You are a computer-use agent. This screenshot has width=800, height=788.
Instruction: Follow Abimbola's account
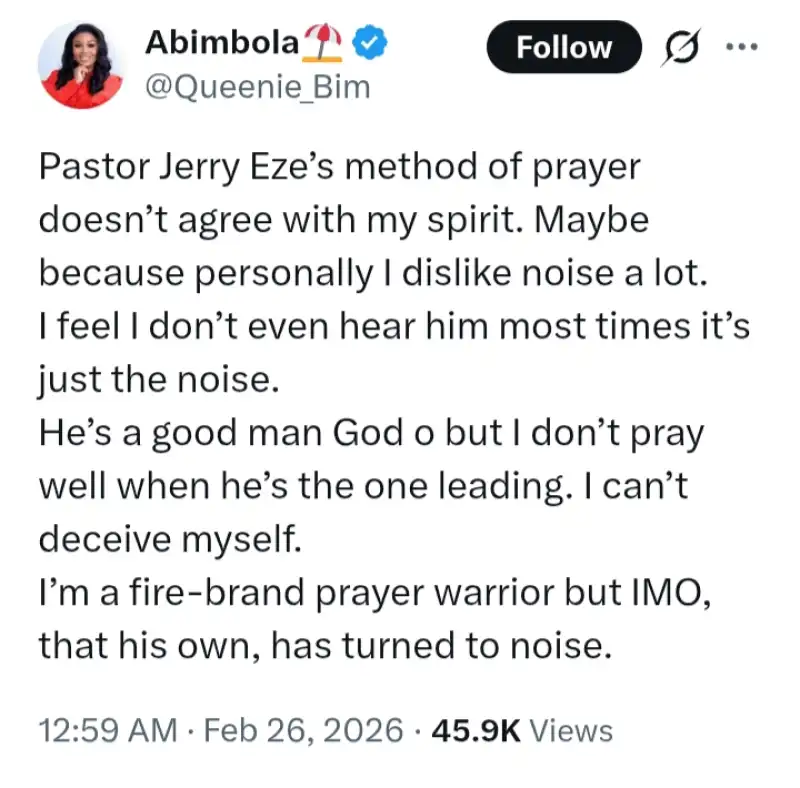pyautogui.click(x=564, y=47)
